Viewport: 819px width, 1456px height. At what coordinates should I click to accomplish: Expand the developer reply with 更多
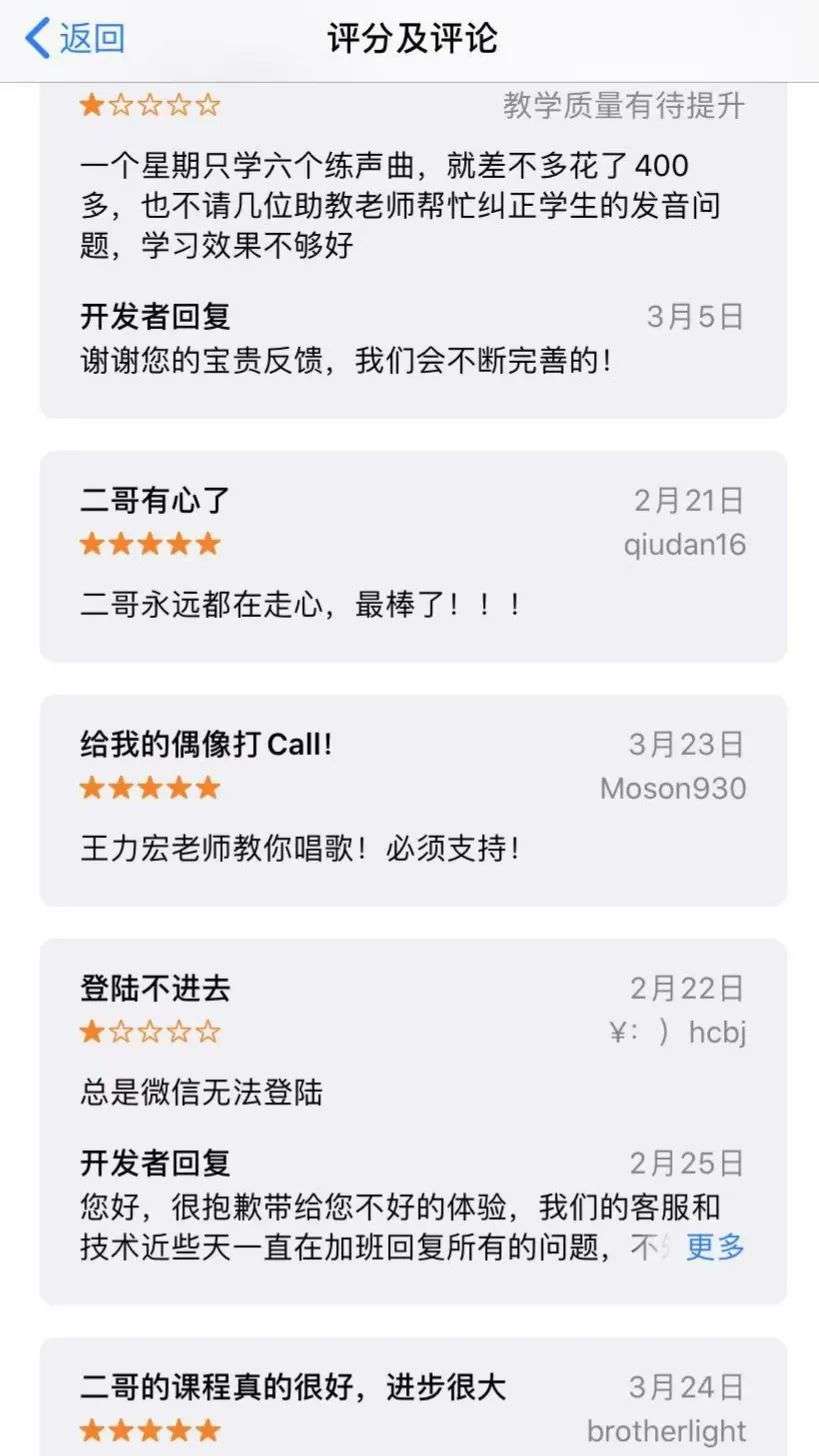[715, 1247]
